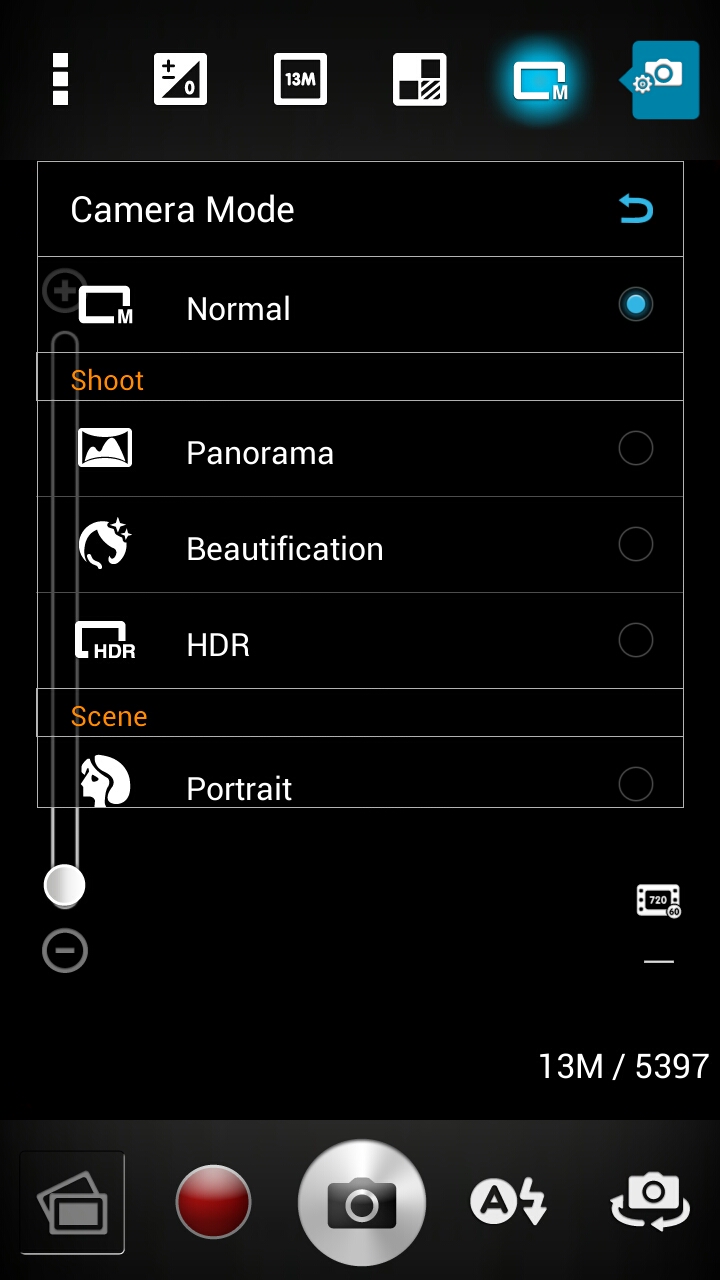Select Normal camera mode

pos(360,305)
